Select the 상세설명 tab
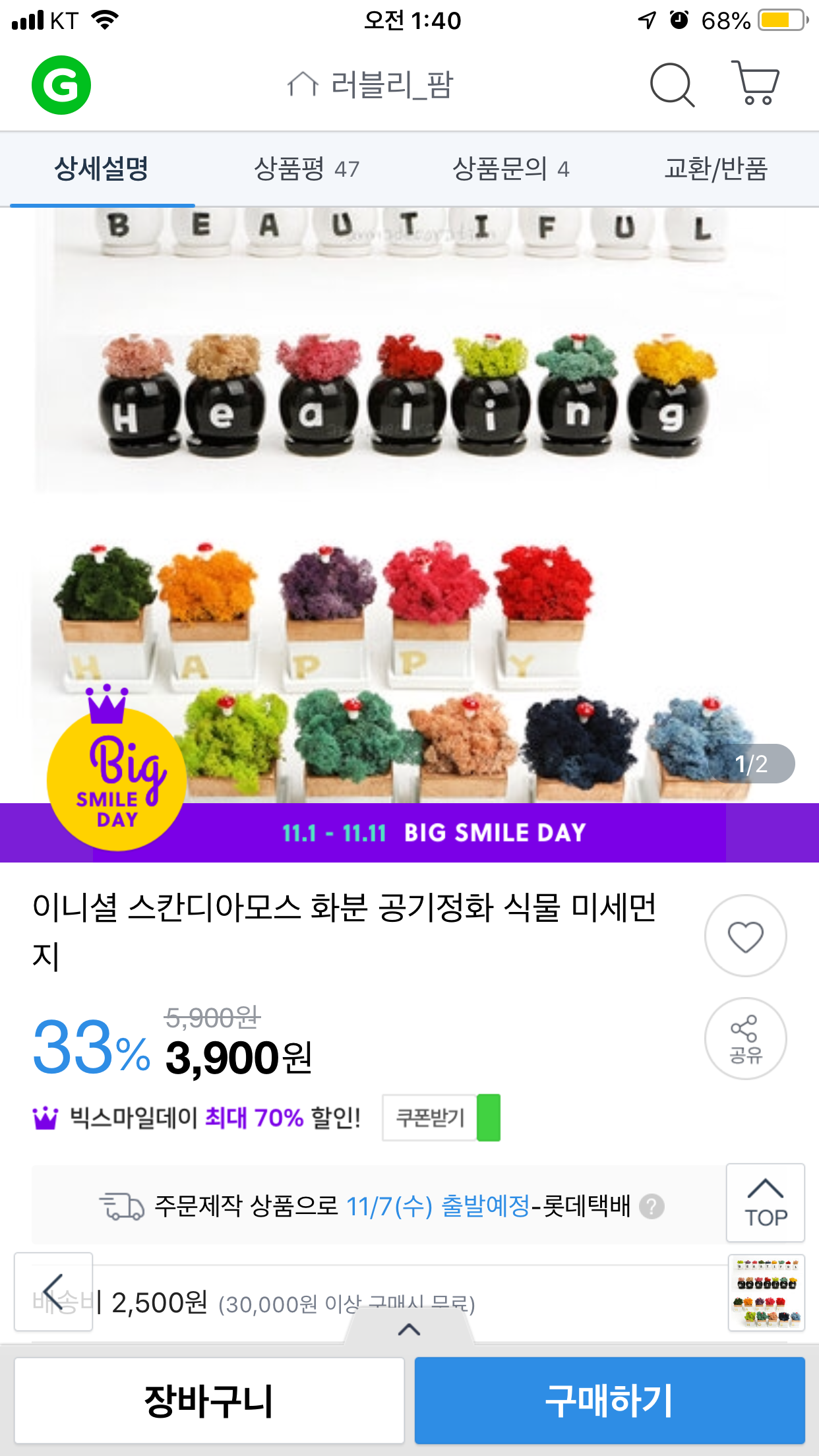 tap(102, 169)
